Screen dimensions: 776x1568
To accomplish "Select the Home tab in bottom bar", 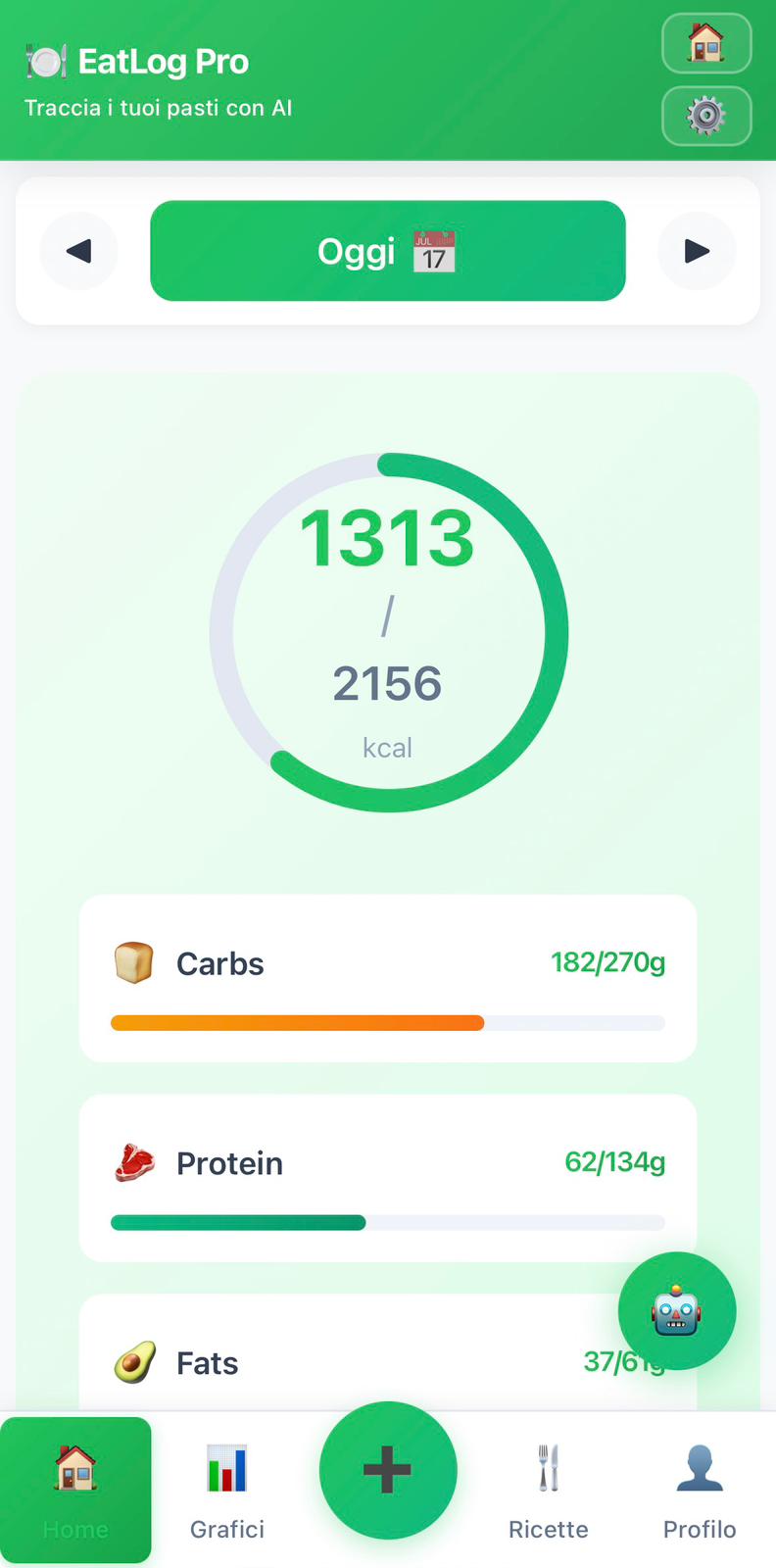I will (75, 1490).
